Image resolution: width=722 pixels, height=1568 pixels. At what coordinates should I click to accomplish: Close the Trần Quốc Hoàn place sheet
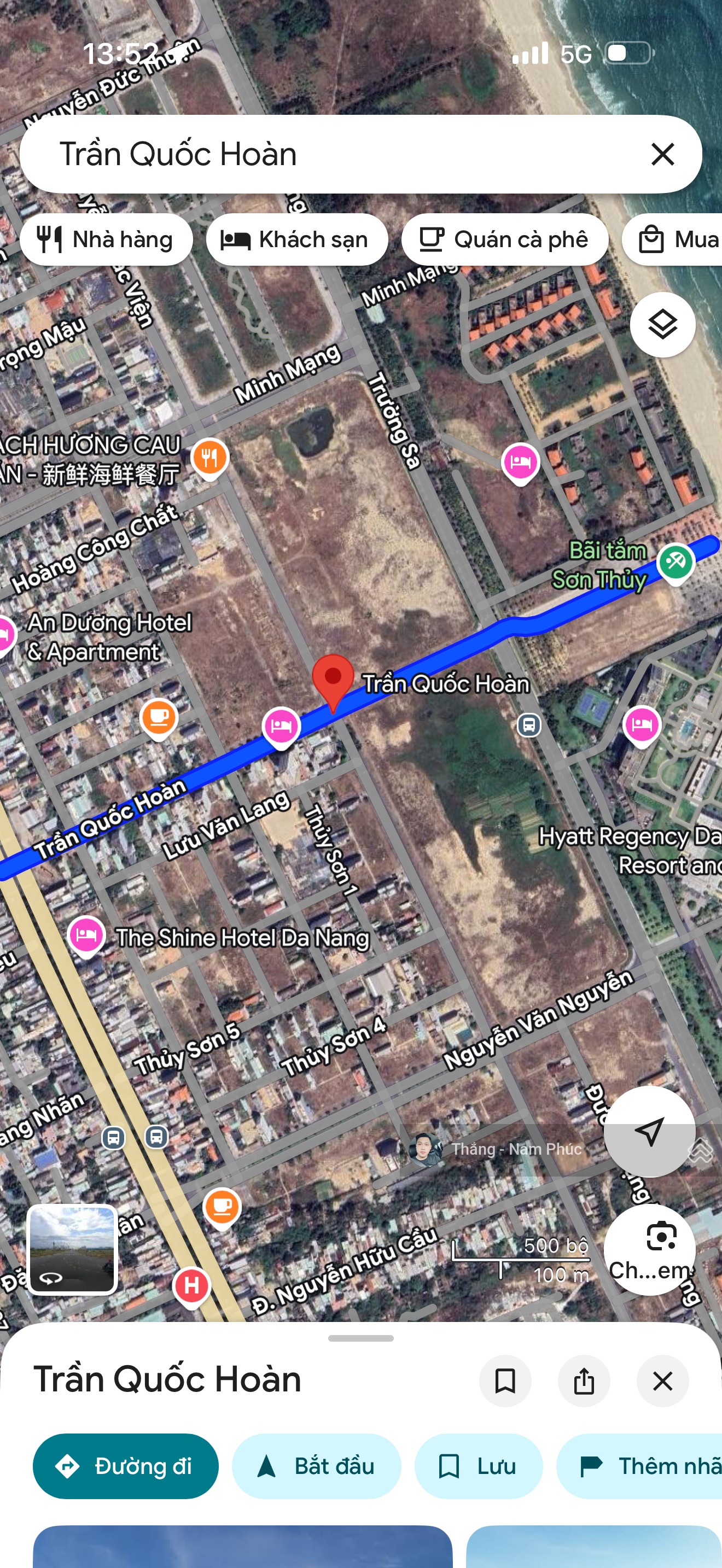[x=662, y=1380]
